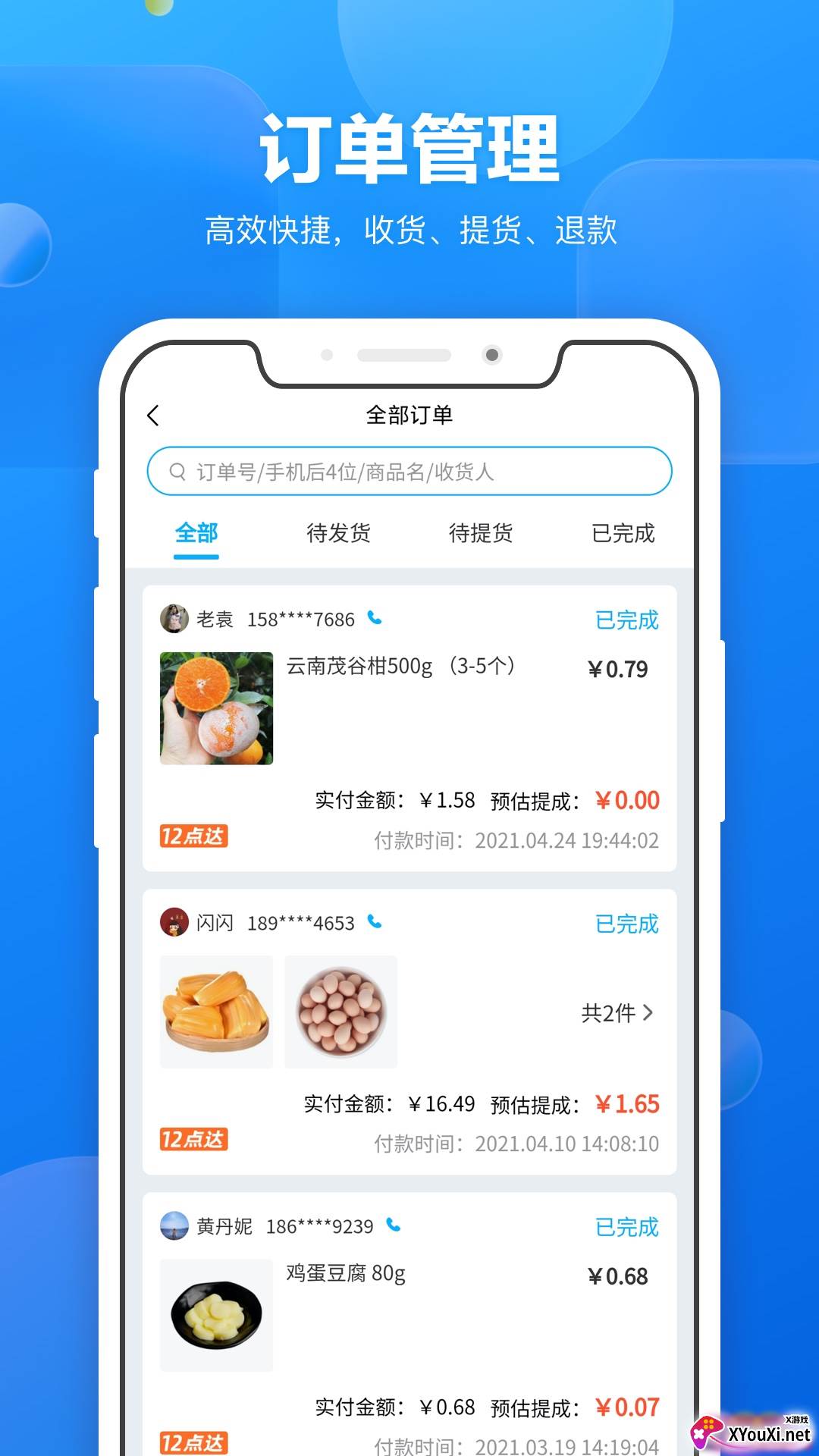The width and height of the screenshot is (819, 1456).
Task: Tap the phone icon to call 老袁
Action: pyautogui.click(x=375, y=618)
